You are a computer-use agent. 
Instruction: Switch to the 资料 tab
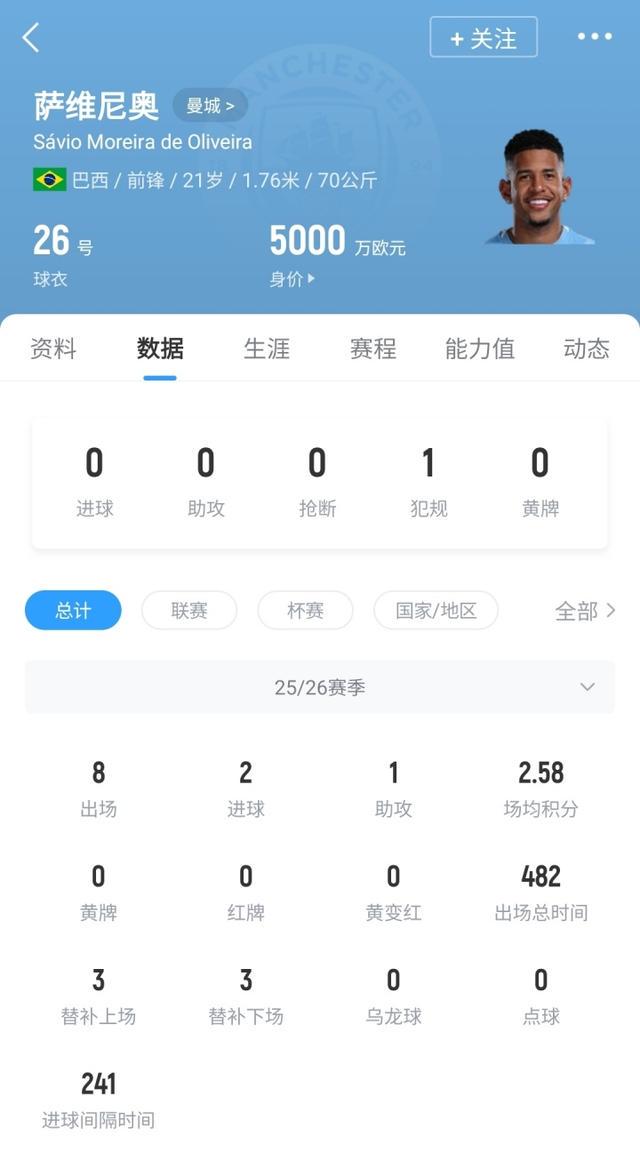pyautogui.click(x=53, y=348)
